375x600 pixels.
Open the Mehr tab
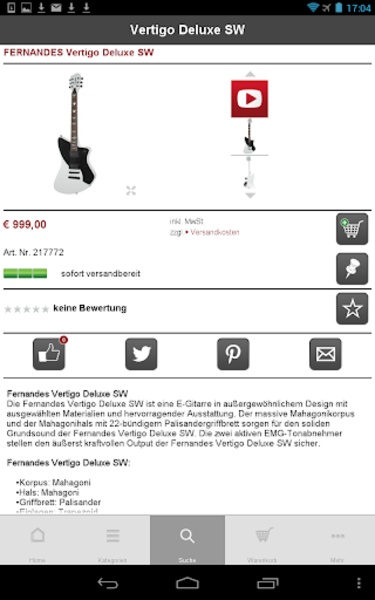coord(338,540)
